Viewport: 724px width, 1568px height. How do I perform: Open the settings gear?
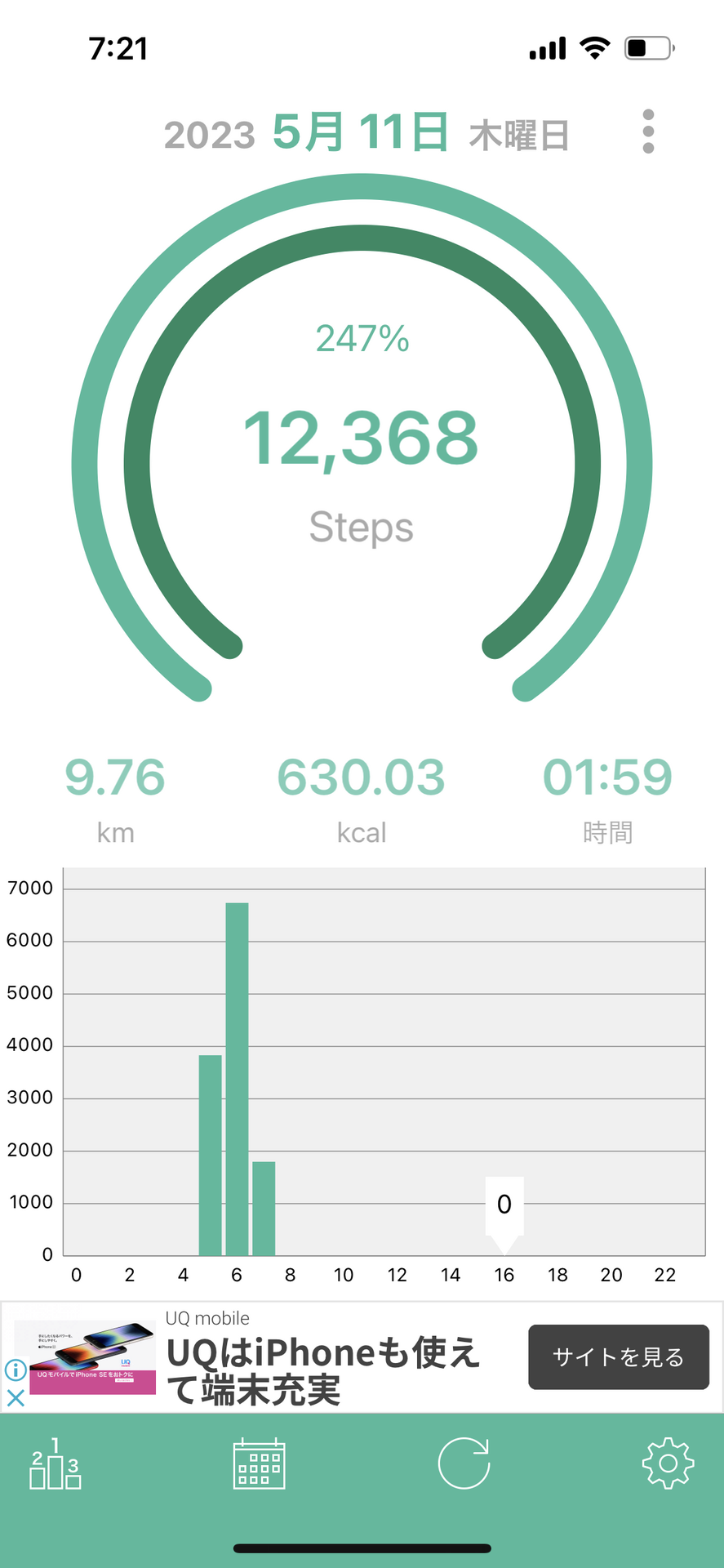(x=668, y=1463)
